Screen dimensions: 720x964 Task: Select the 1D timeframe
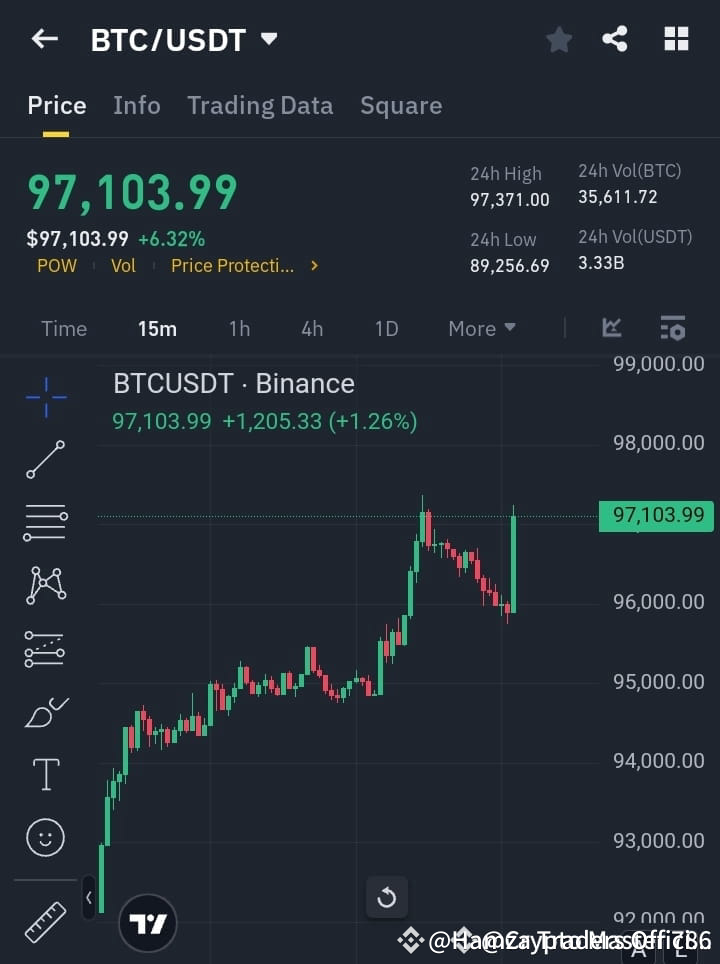tap(387, 328)
